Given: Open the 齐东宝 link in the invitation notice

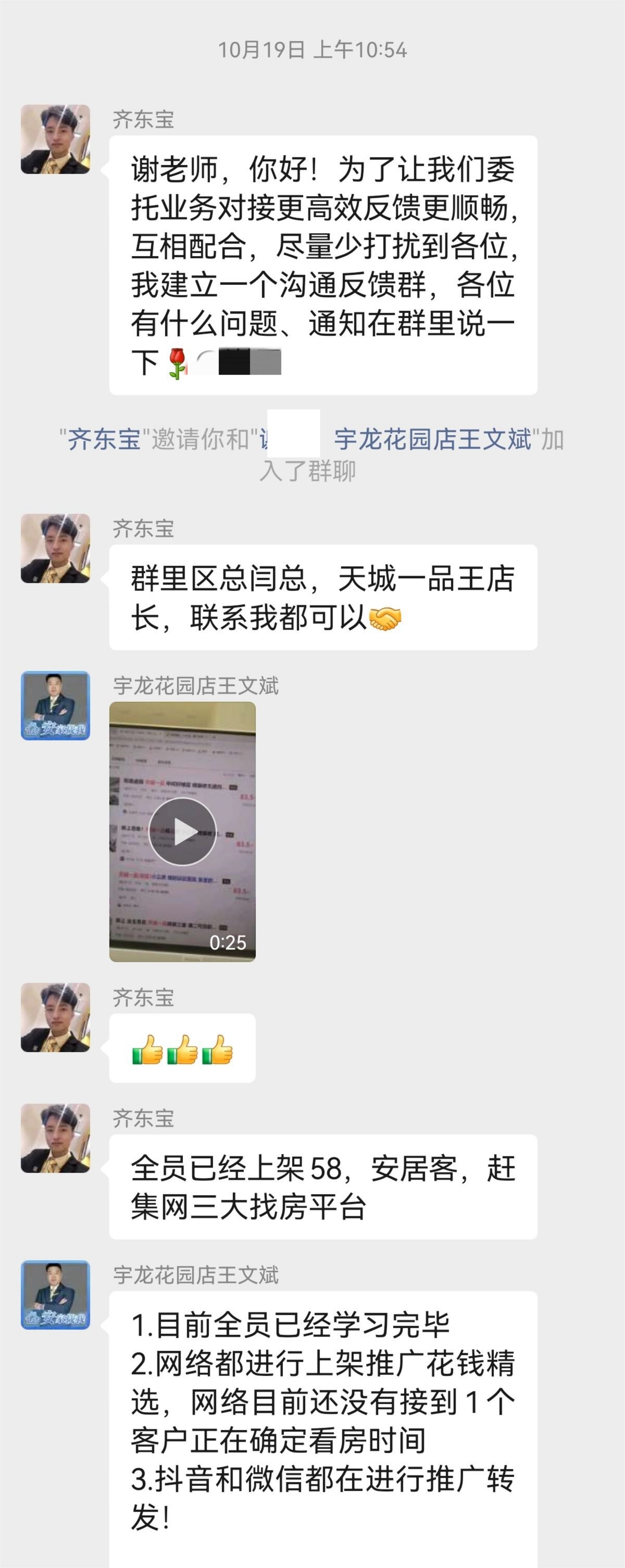Looking at the screenshot, I should [103, 439].
